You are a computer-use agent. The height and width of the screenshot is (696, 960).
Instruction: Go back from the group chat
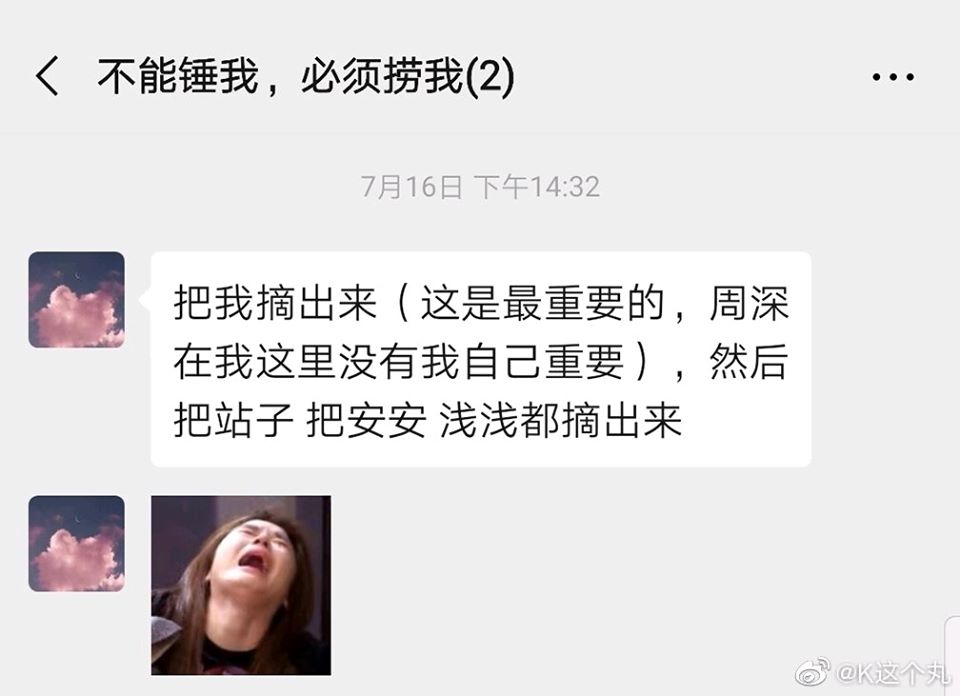[47, 77]
